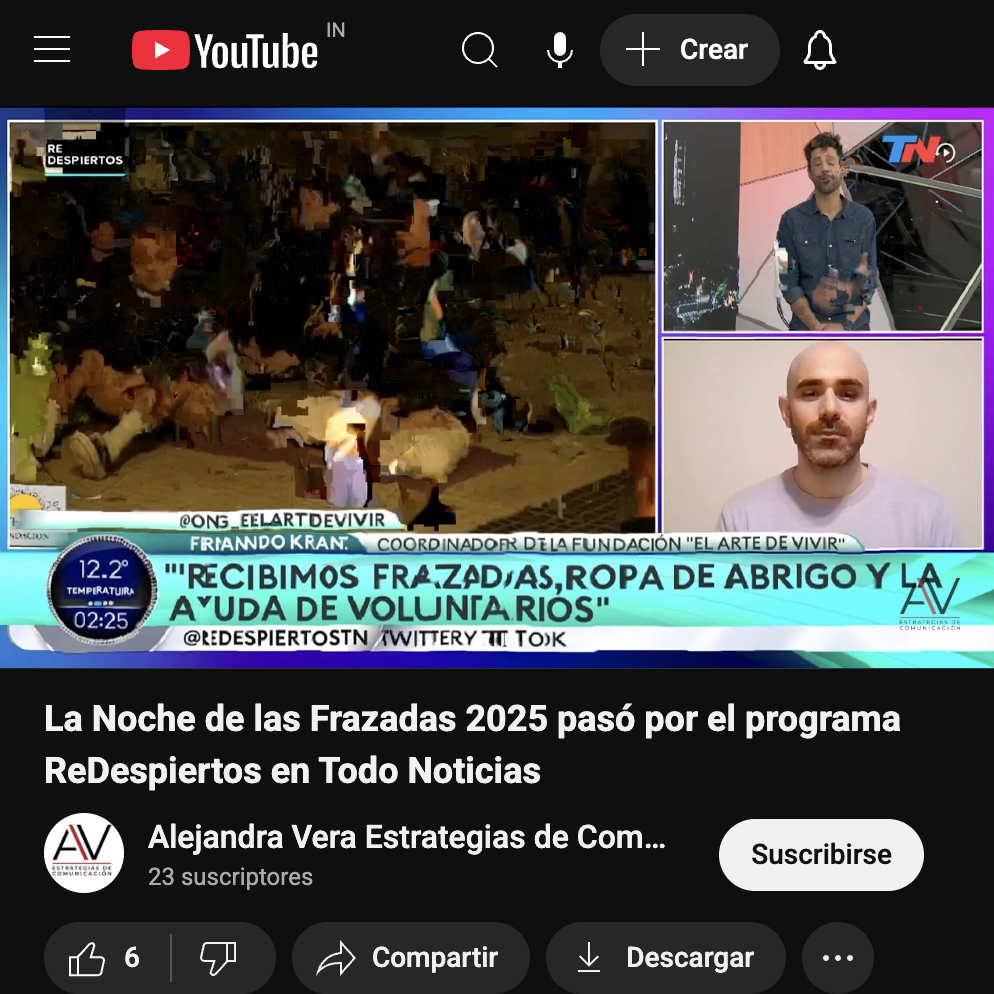Image resolution: width=994 pixels, height=994 pixels.
Task: Download the video with Descargar
Action: click(x=666, y=958)
